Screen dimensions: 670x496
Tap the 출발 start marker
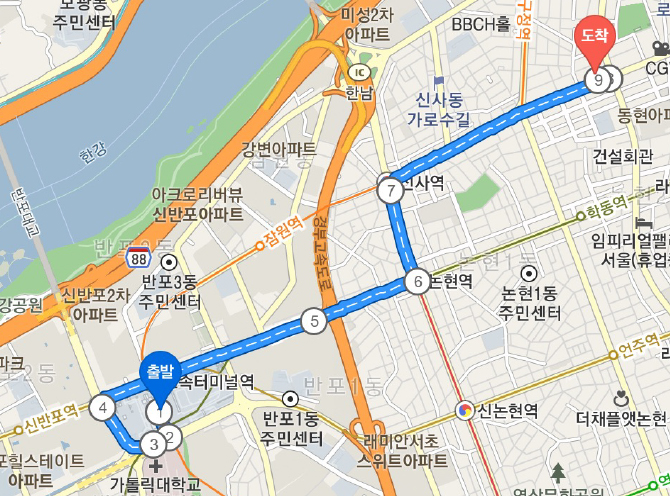160,372
